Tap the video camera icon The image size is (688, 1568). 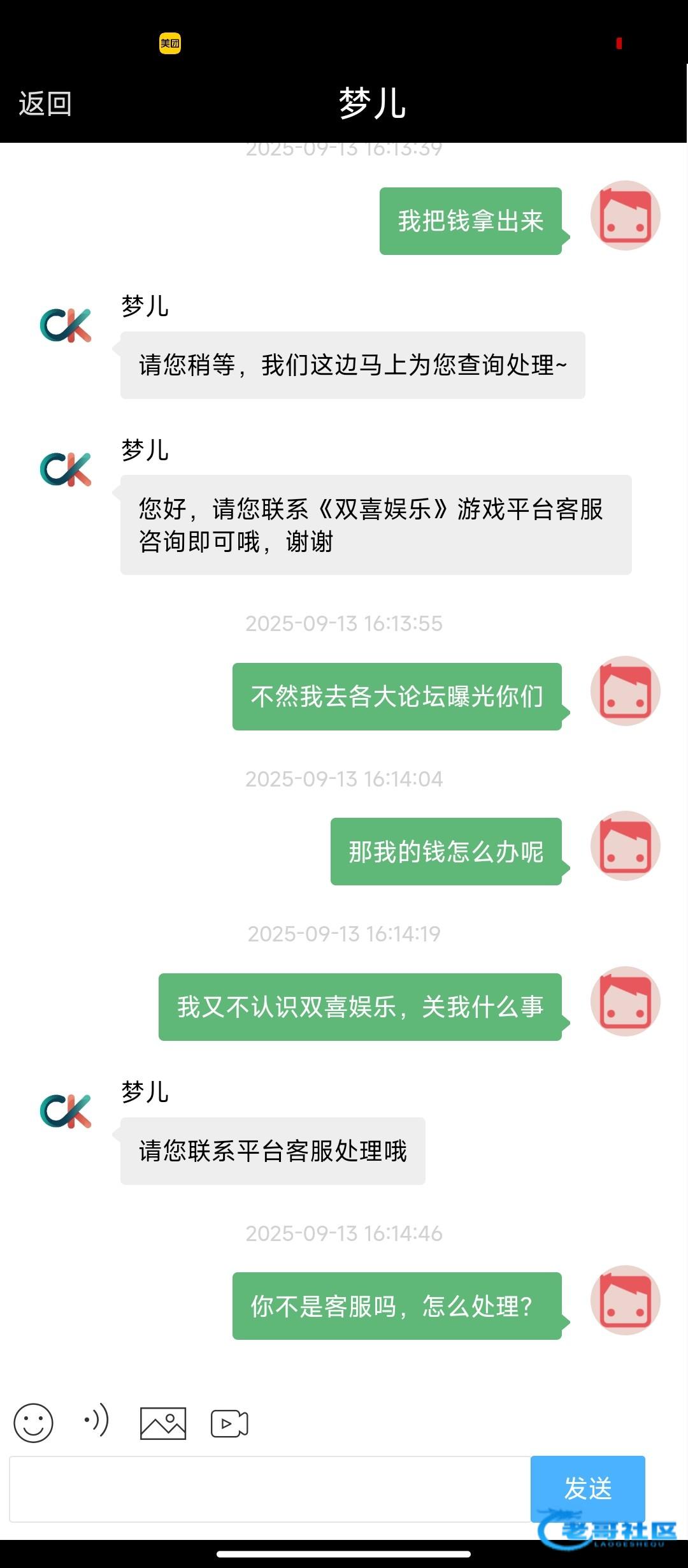point(229,1424)
